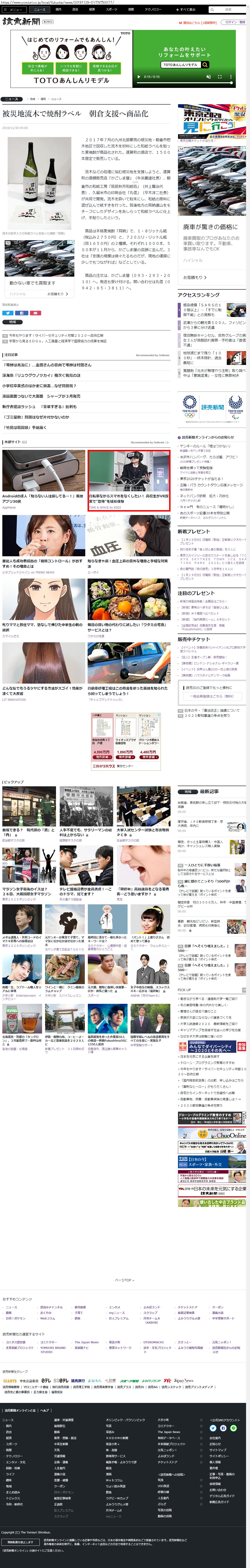Image resolution: width=250 pixels, height=1568 pixels.
Task: Switch to the スポーツ section
Action: coord(111,10)
